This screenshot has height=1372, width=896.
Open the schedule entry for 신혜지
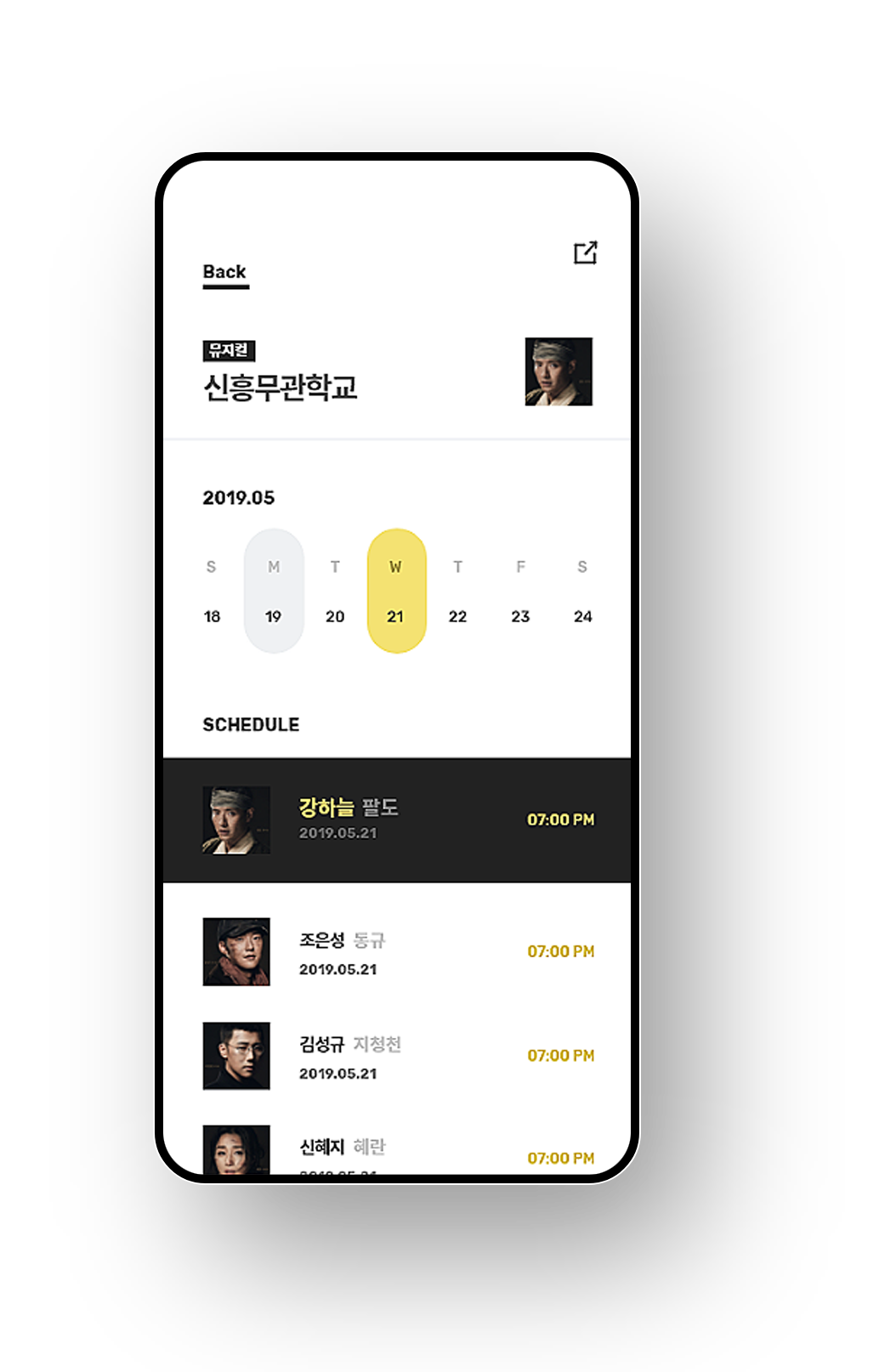[x=397, y=1151]
